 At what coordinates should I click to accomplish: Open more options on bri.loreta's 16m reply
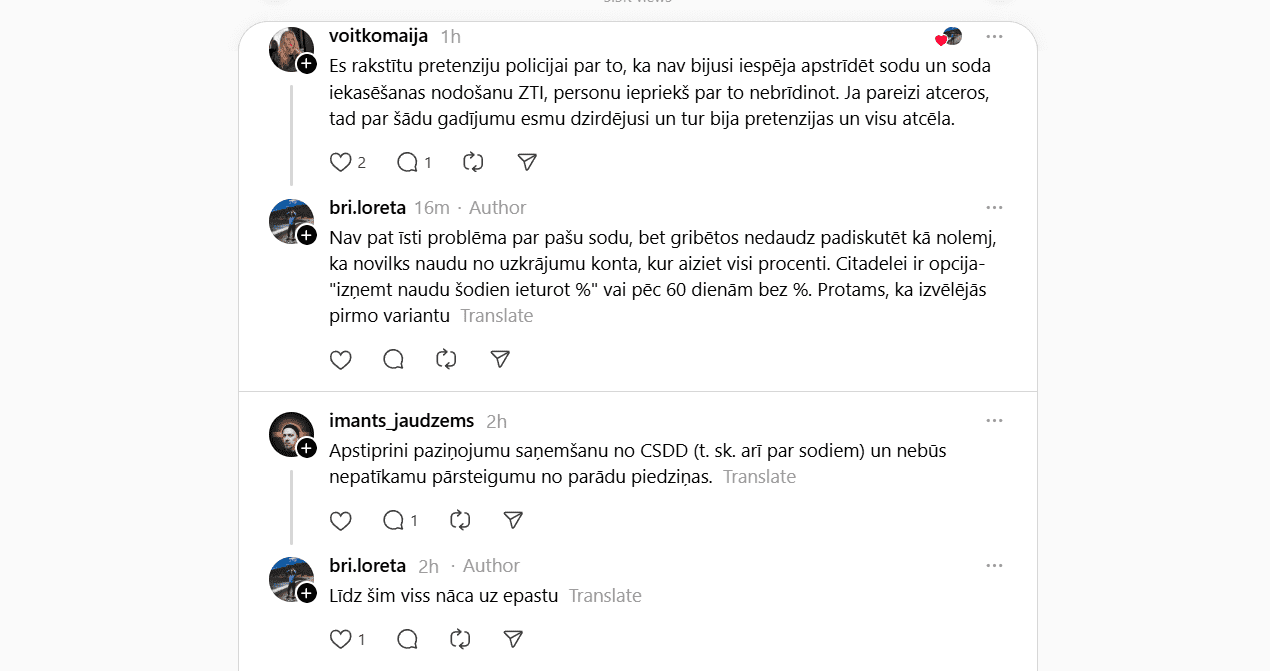click(x=993, y=207)
